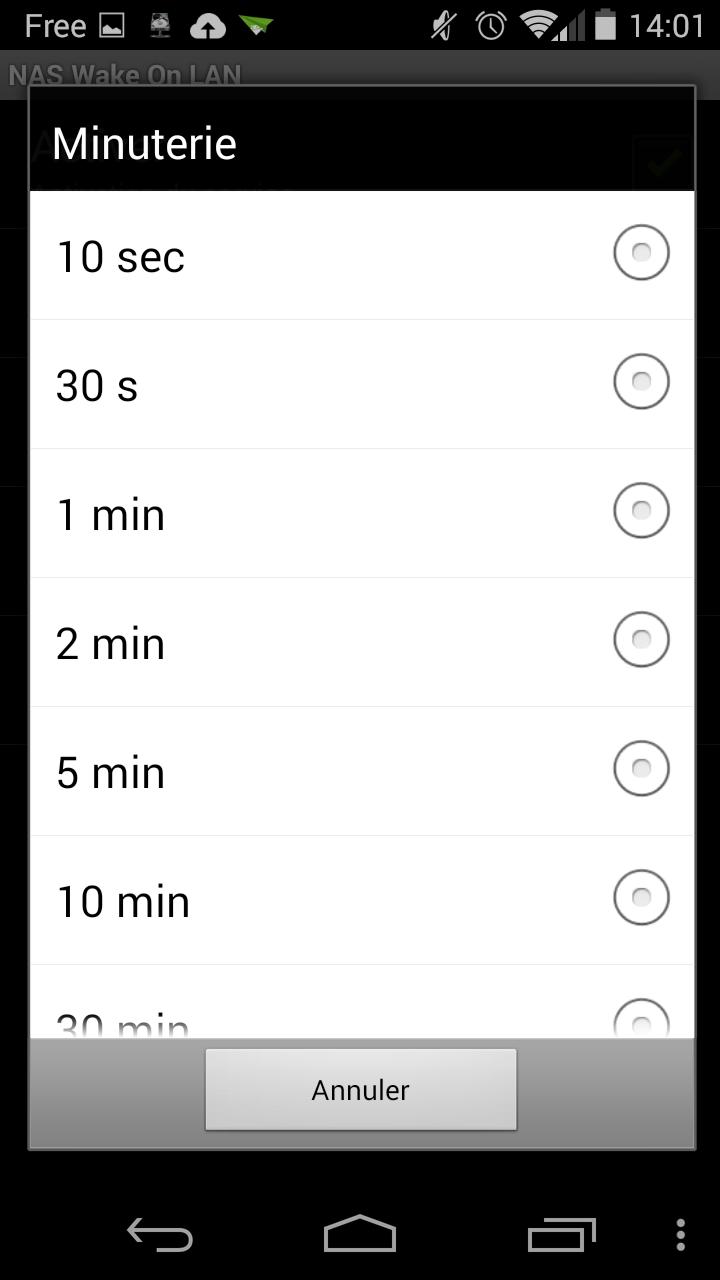Select the 30 min option
This screenshot has width=720, height=1280.
(x=360, y=1015)
